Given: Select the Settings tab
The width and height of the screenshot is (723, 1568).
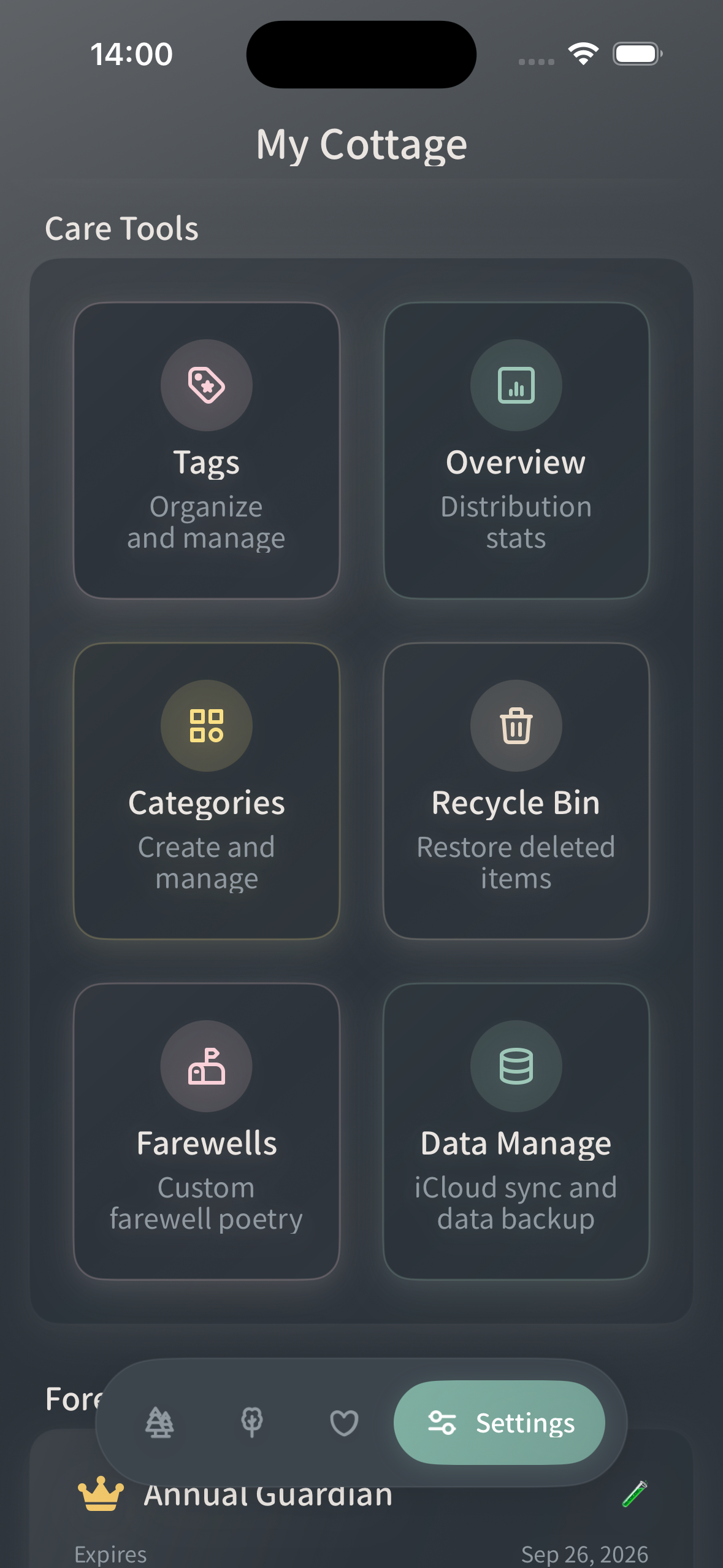Looking at the screenshot, I should 499,1423.
